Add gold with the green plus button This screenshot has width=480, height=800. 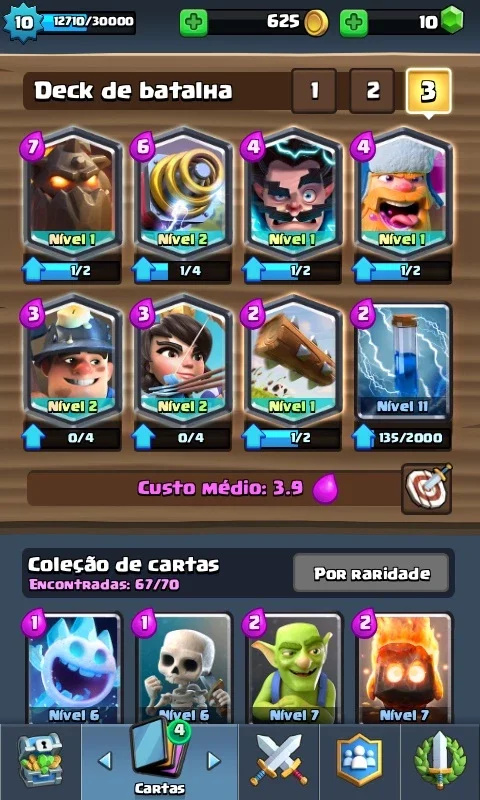193,22
